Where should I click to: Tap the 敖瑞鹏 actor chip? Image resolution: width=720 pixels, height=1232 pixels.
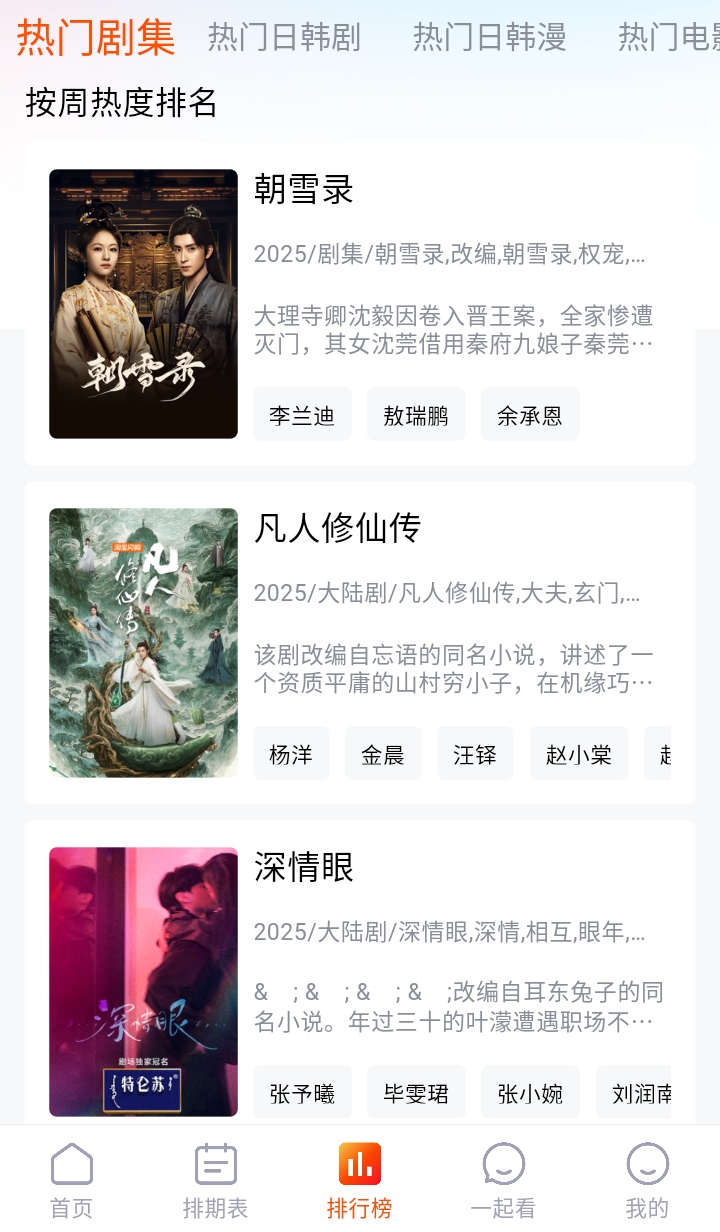pos(416,415)
